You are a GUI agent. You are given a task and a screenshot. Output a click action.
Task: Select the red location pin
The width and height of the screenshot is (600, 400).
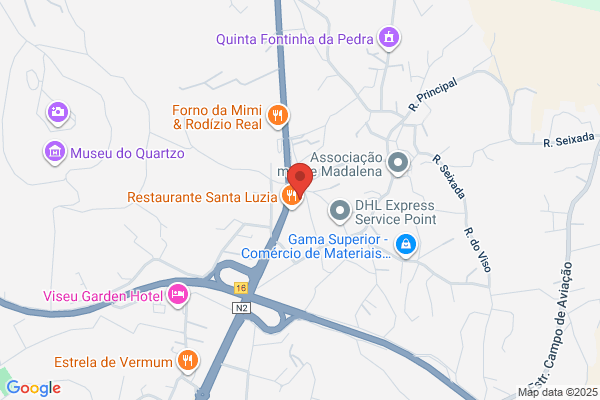pos(300,180)
